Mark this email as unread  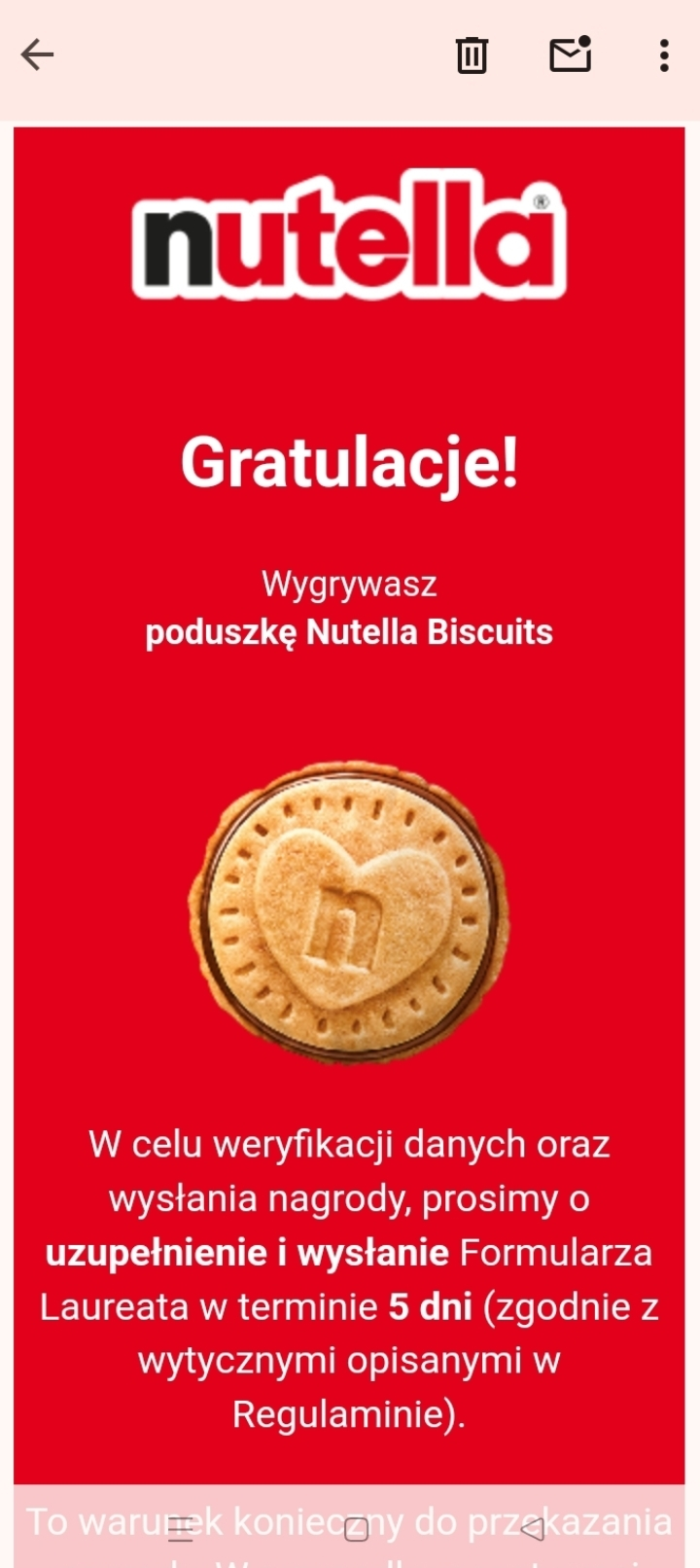pyautogui.click(x=570, y=54)
